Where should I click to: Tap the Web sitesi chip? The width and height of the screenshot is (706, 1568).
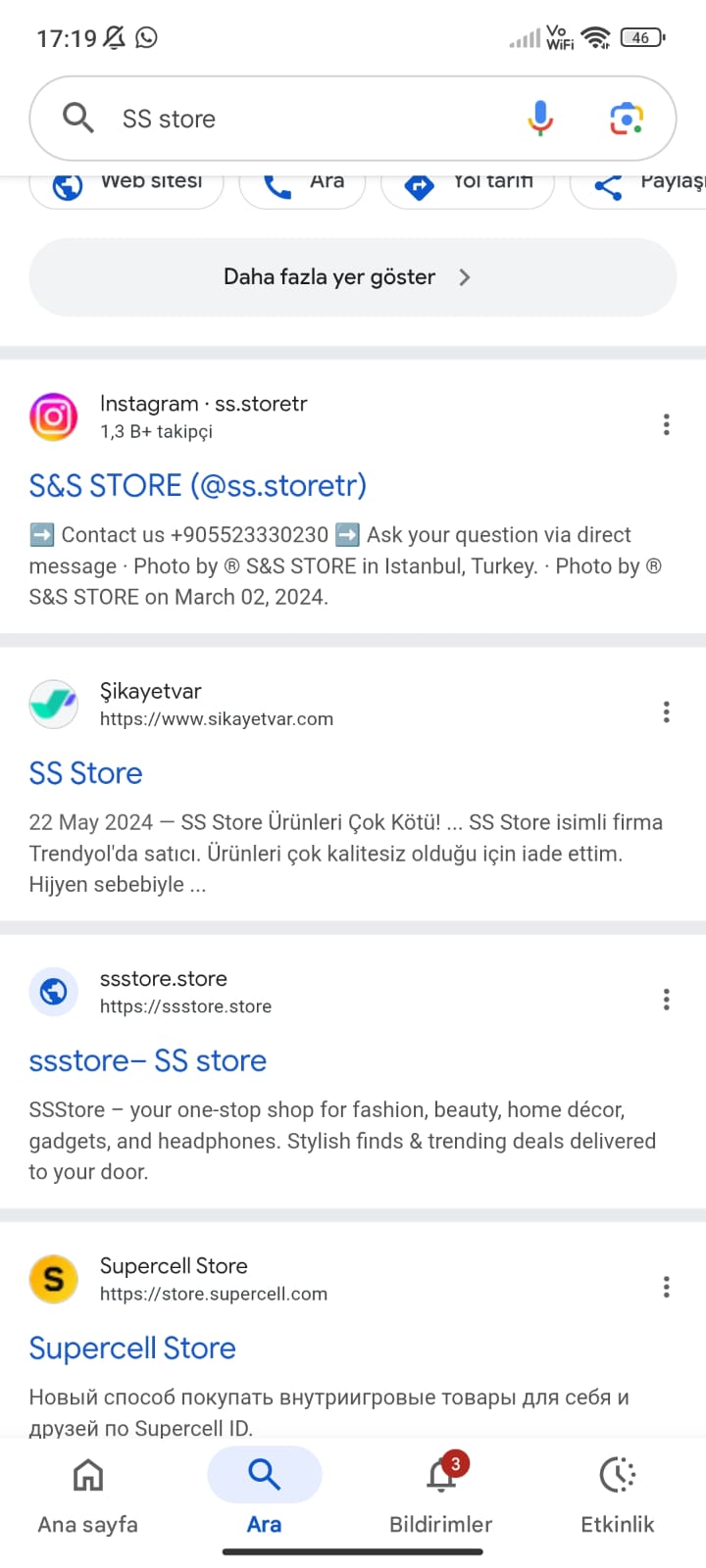(127, 185)
